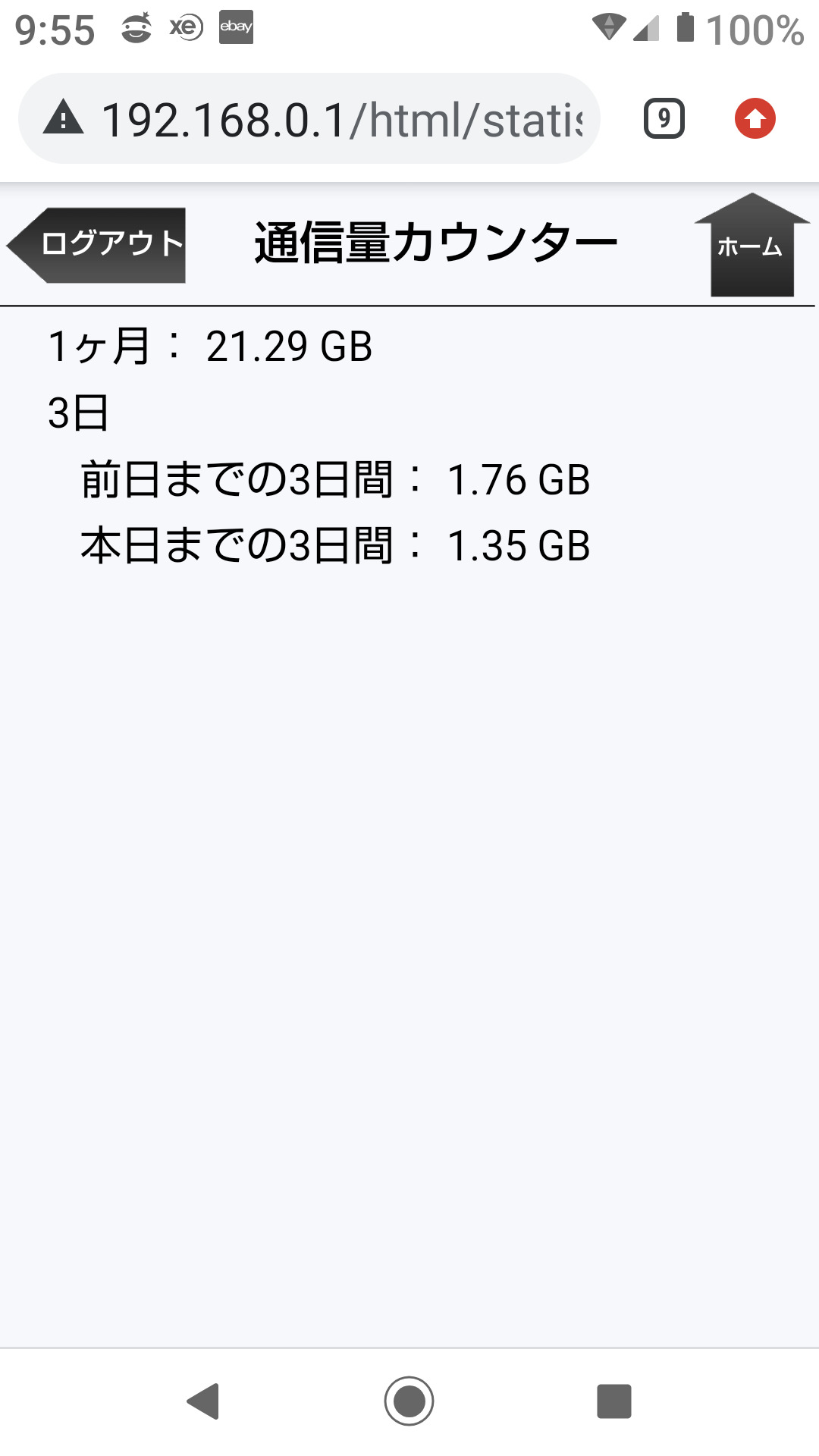Viewport: 819px width, 1456px height.
Task: Open recent apps with the square button
Action: (613, 1401)
